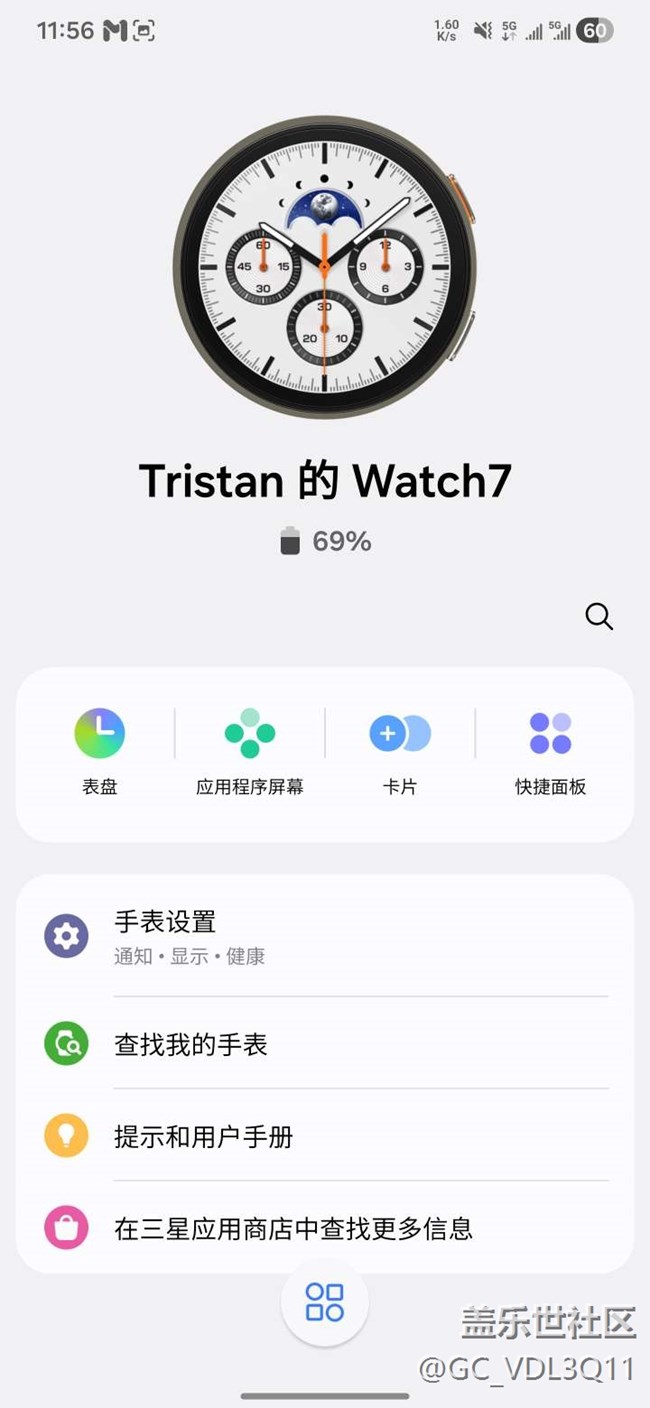The width and height of the screenshot is (650, 1408).
Task: Open 快捷面板 quick panel
Action: pos(550,751)
